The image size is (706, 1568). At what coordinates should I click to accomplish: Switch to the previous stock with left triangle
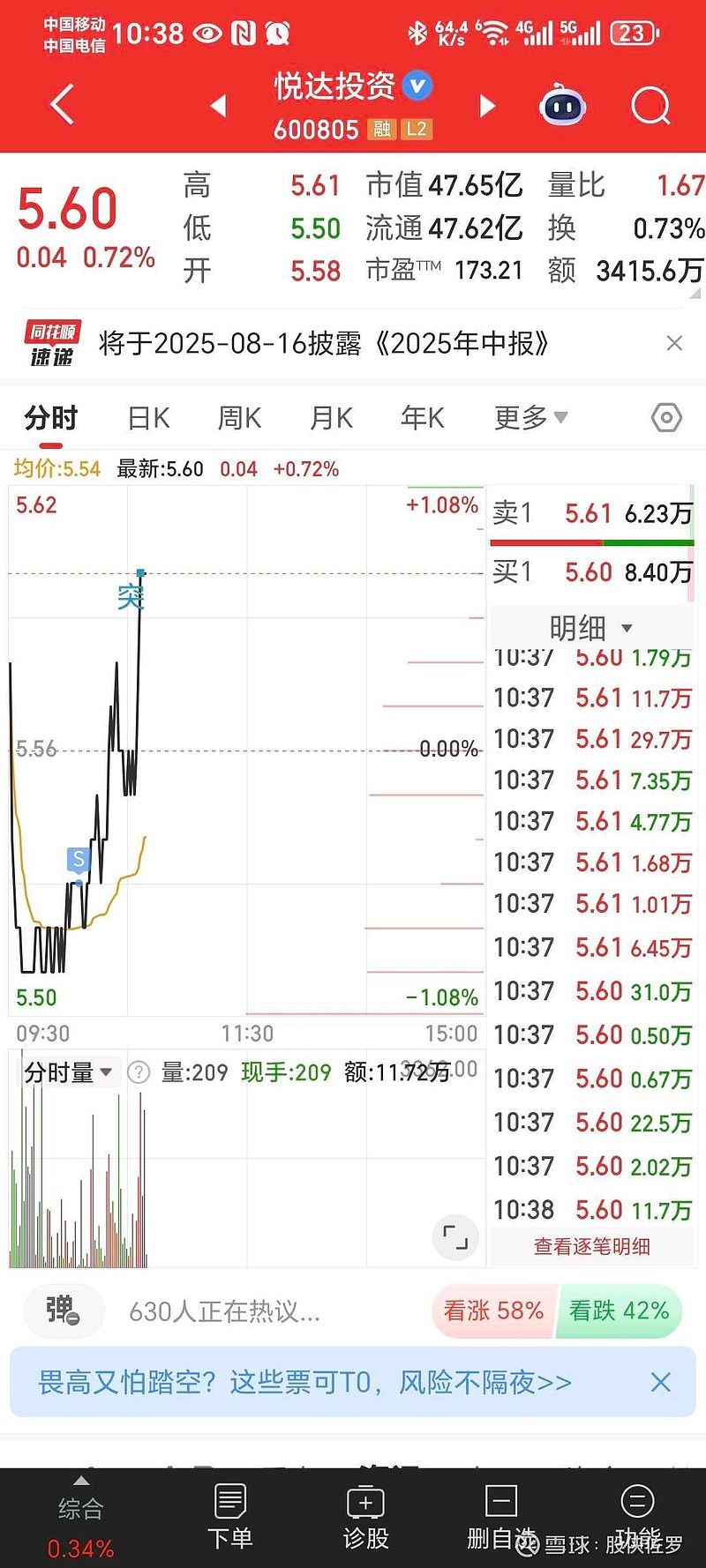[219, 106]
